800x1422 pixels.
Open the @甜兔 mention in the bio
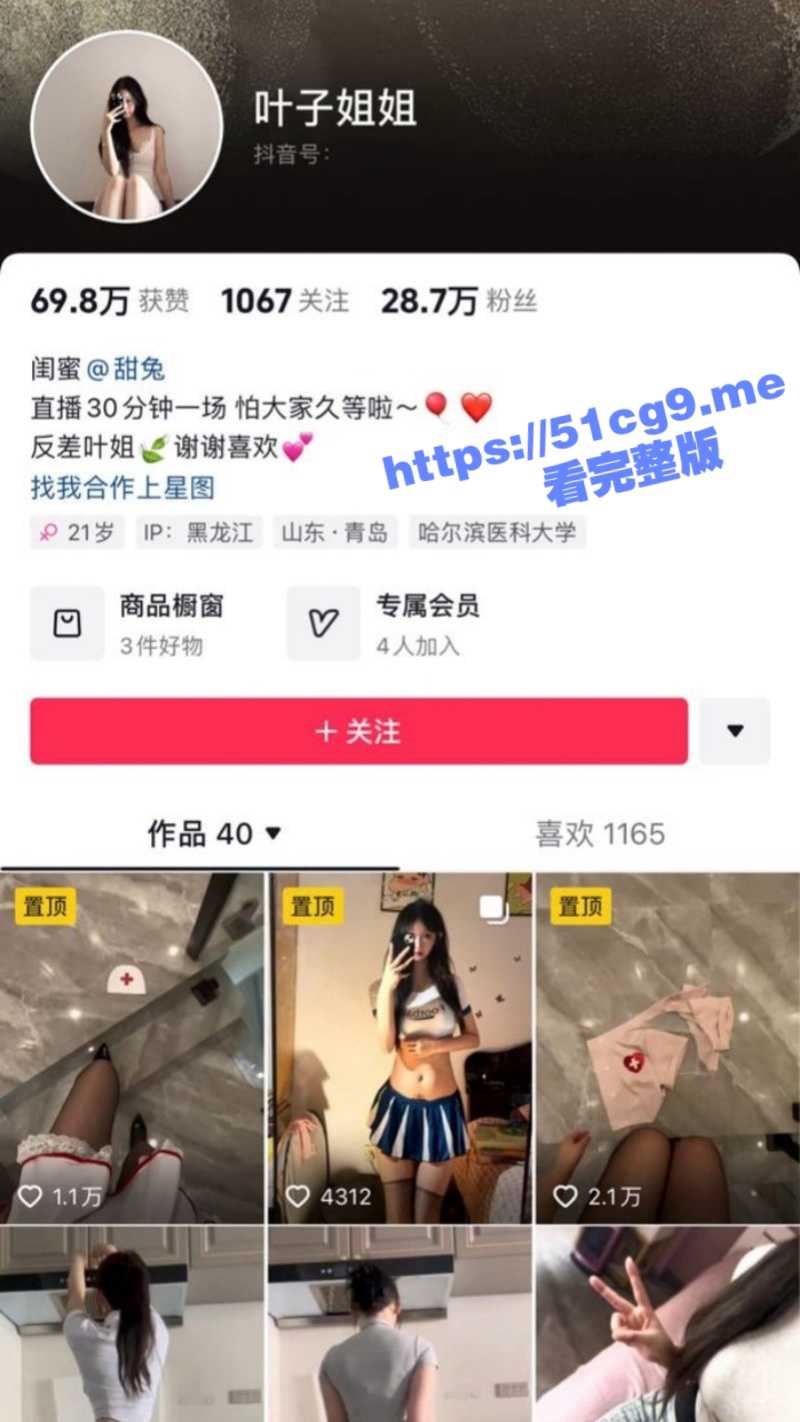click(126, 369)
